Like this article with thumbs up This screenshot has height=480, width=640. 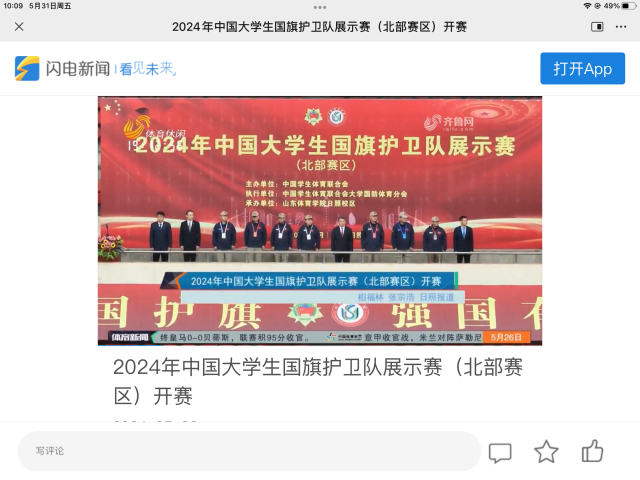point(593,451)
